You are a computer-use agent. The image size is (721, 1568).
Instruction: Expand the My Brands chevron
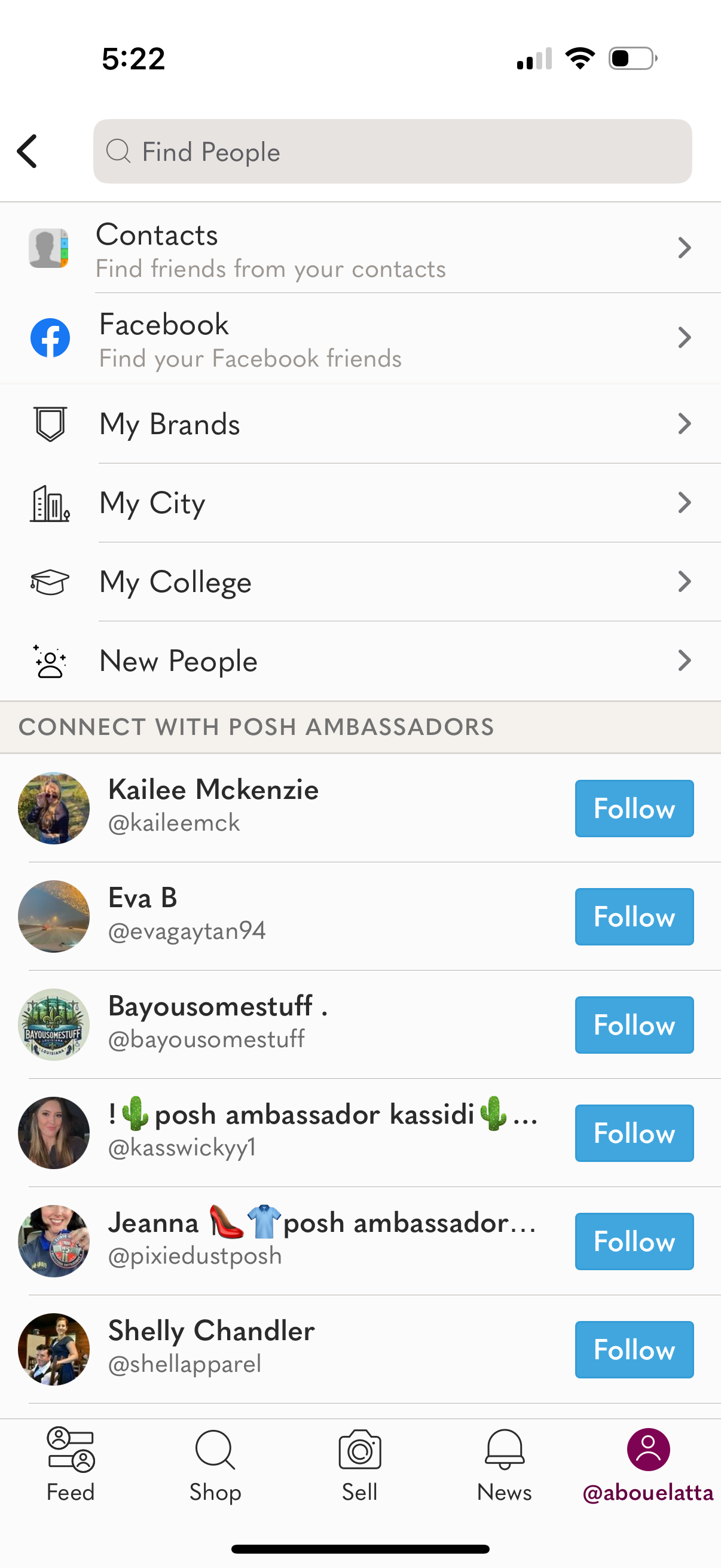pyautogui.click(x=685, y=424)
